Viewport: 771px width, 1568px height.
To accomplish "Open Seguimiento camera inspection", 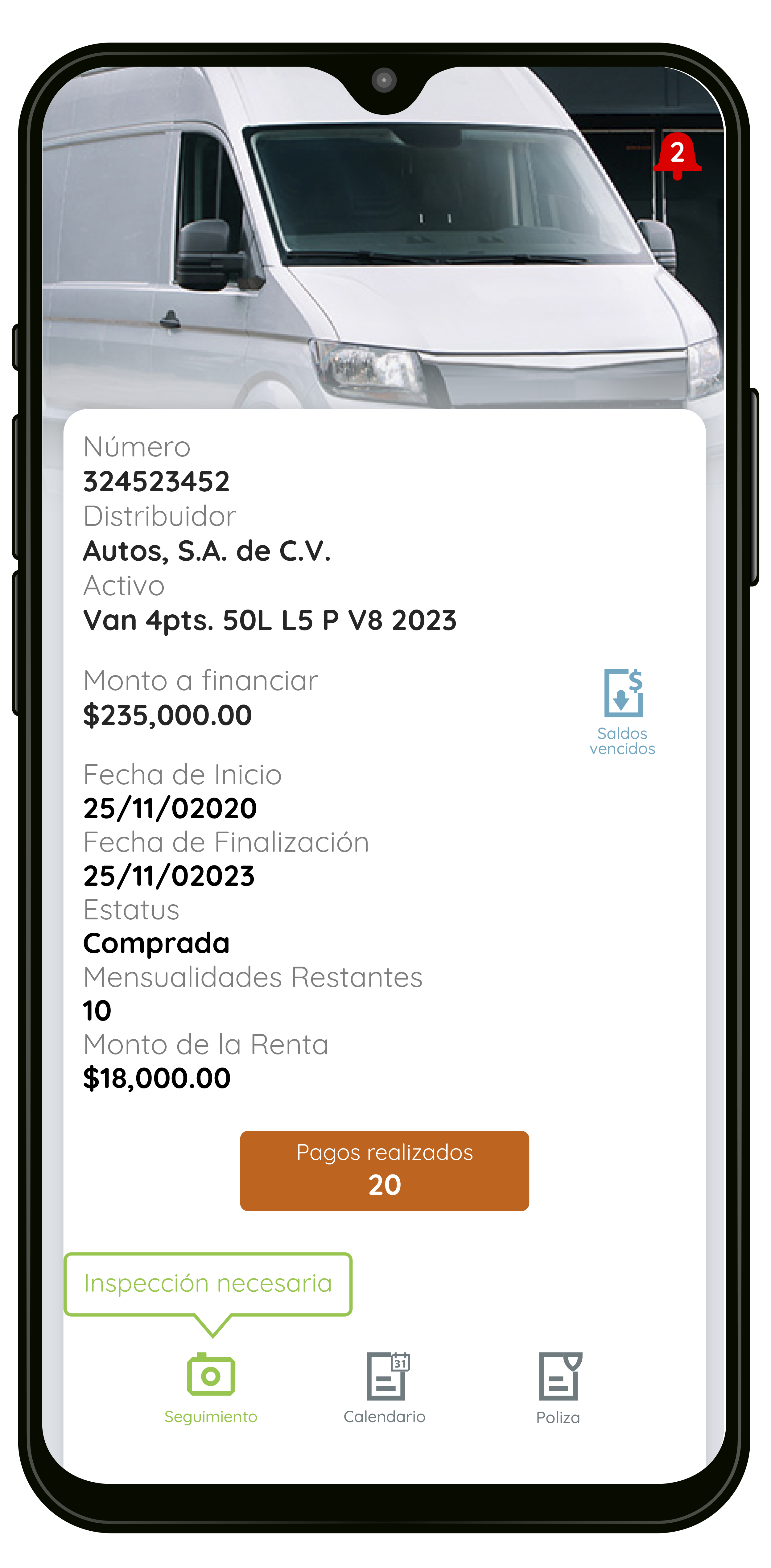I will [211, 1385].
